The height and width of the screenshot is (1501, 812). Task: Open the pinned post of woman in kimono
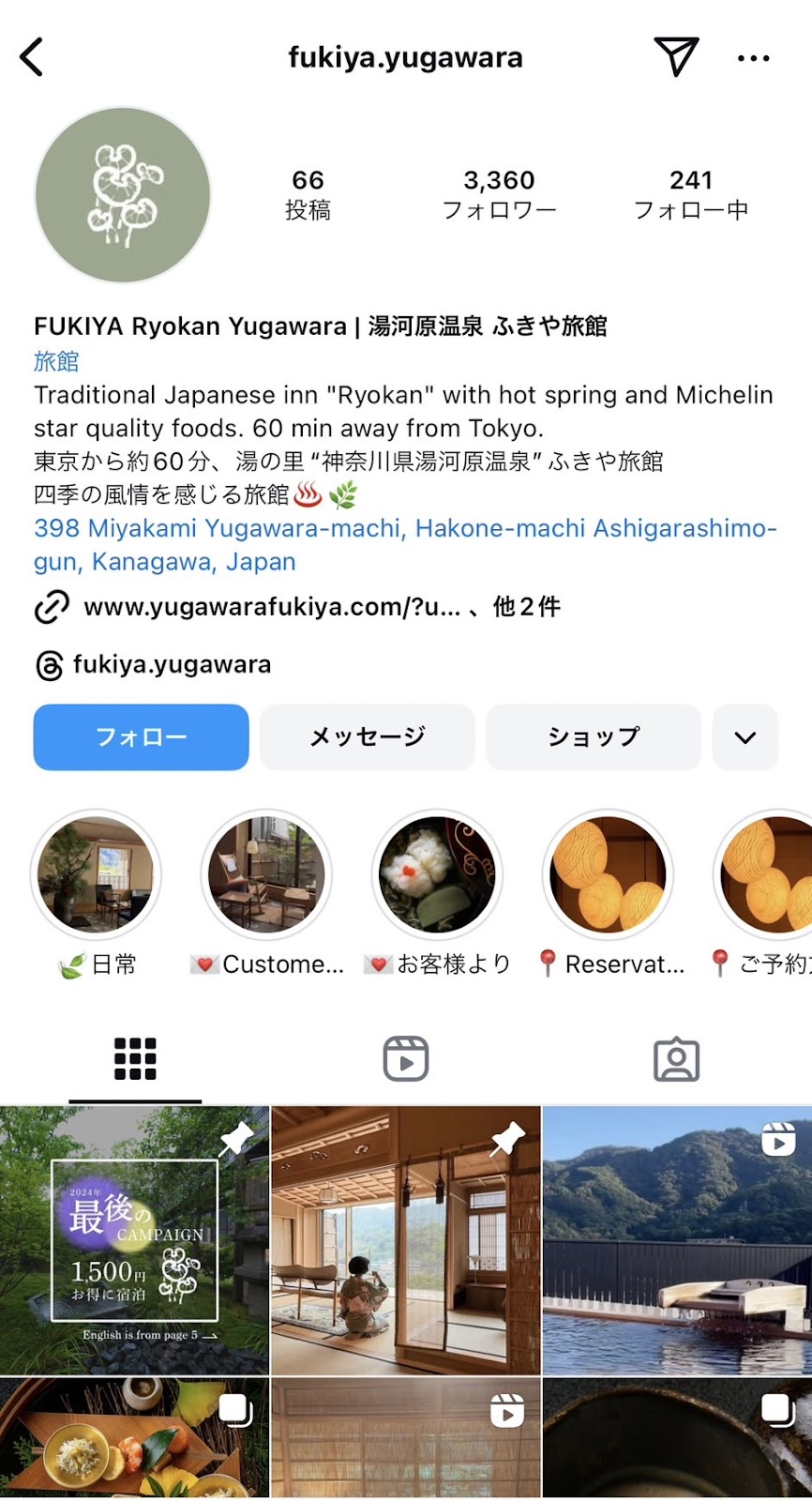tap(406, 1240)
